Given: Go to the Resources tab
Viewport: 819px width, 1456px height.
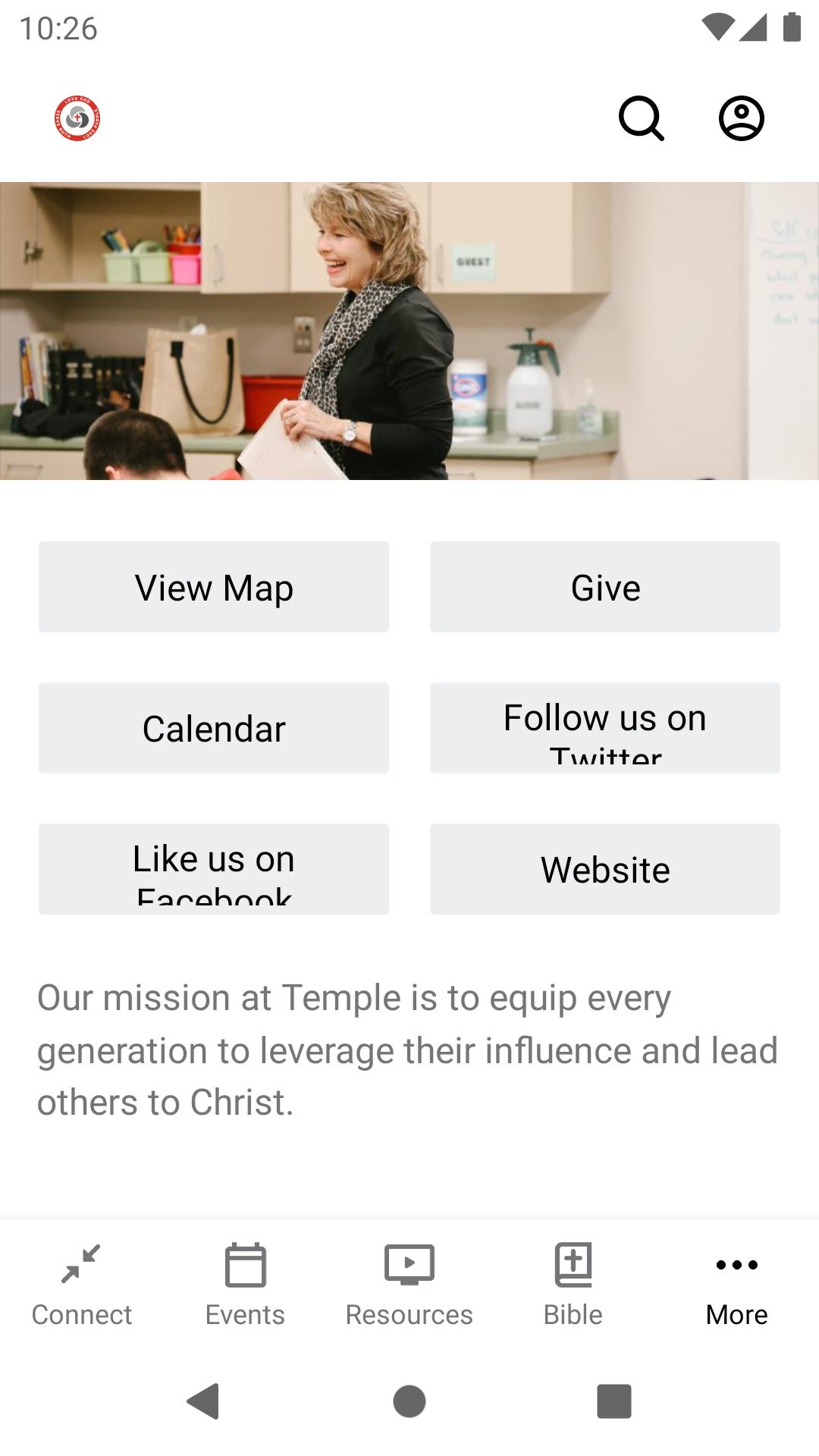Looking at the screenshot, I should click(x=409, y=1285).
